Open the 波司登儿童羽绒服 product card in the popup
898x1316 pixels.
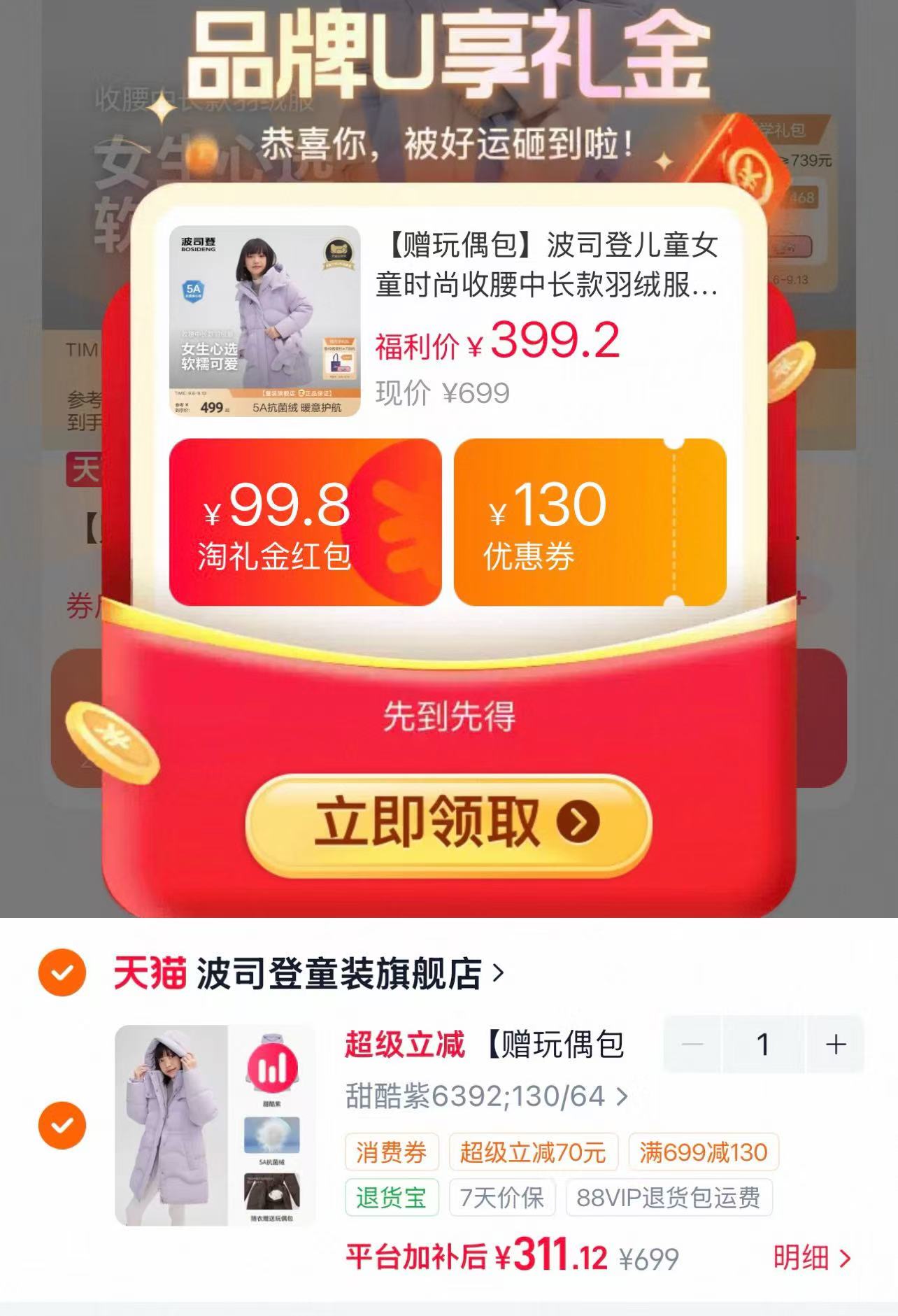[448, 321]
